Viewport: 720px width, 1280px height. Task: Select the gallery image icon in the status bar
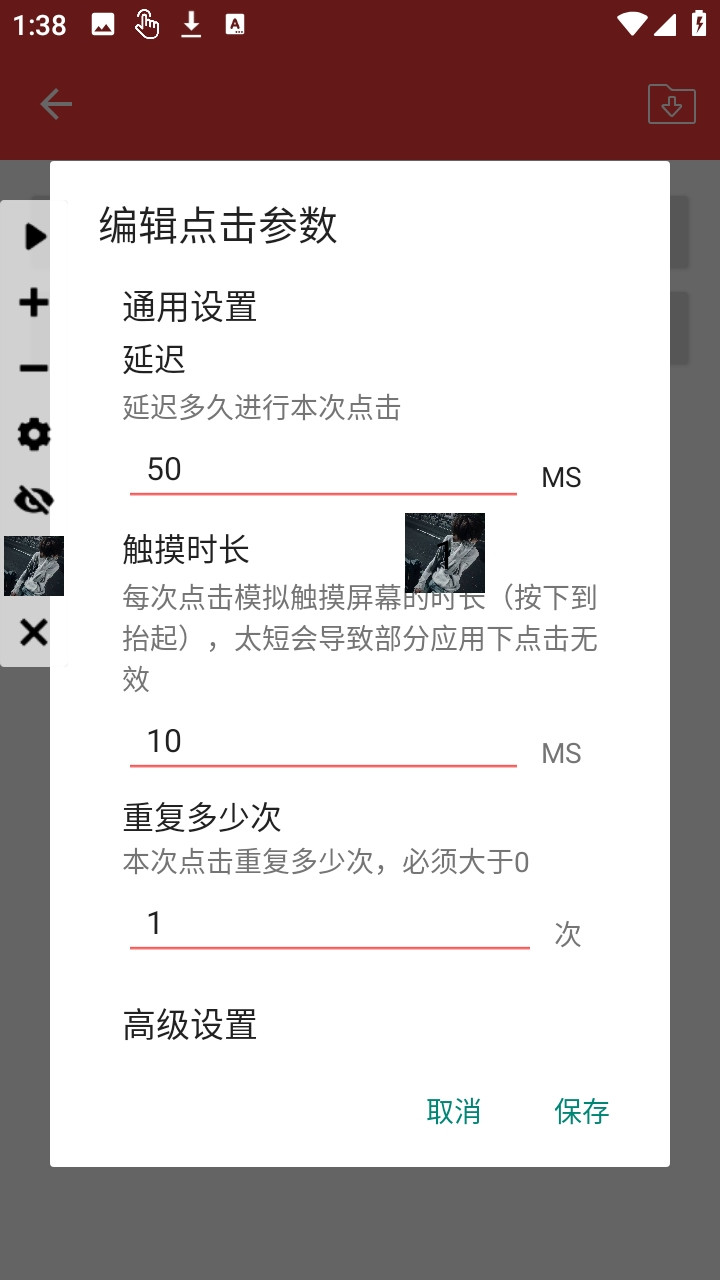coord(103,25)
